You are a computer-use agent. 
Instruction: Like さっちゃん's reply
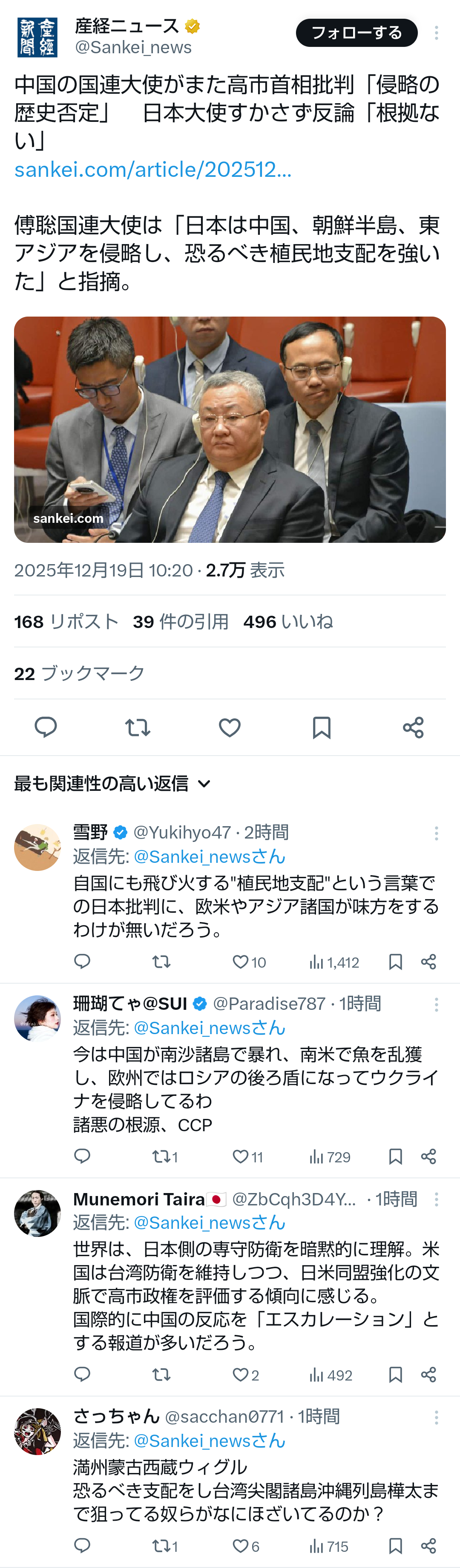point(241,1545)
